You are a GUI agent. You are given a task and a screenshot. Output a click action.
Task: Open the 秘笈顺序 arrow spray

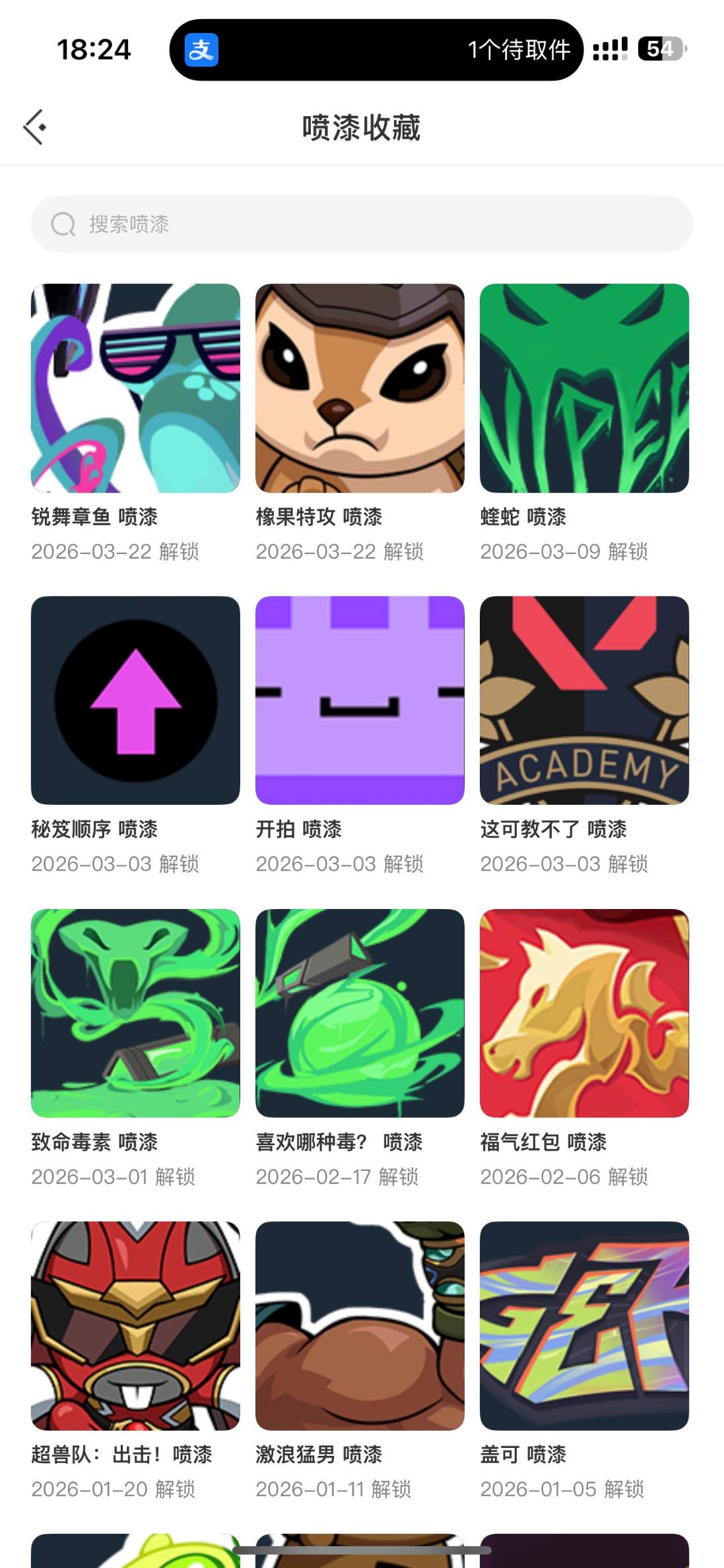click(135, 701)
